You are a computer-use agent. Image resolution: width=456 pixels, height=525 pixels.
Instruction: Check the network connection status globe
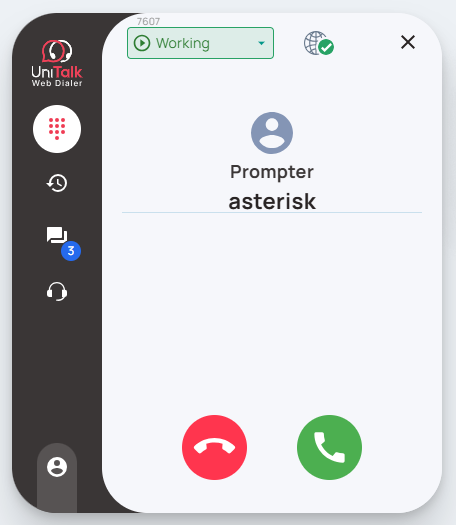(x=318, y=43)
